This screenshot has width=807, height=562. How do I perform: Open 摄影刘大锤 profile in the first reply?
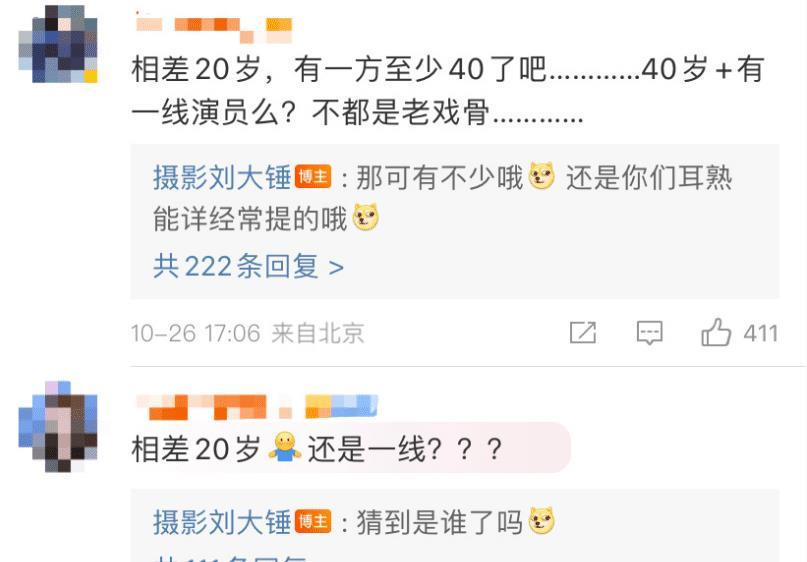click(x=222, y=178)
